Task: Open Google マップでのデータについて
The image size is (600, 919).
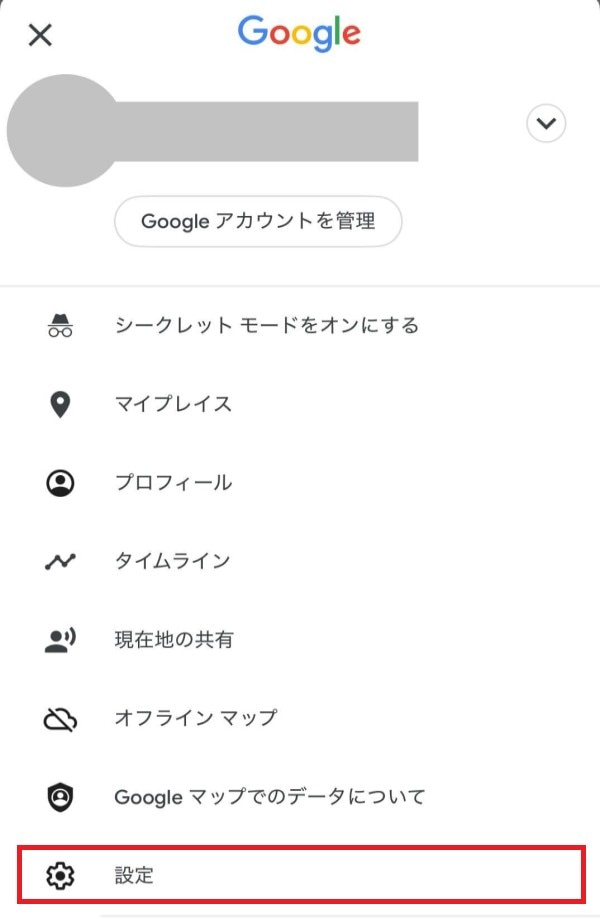Action: coord(270,797)
